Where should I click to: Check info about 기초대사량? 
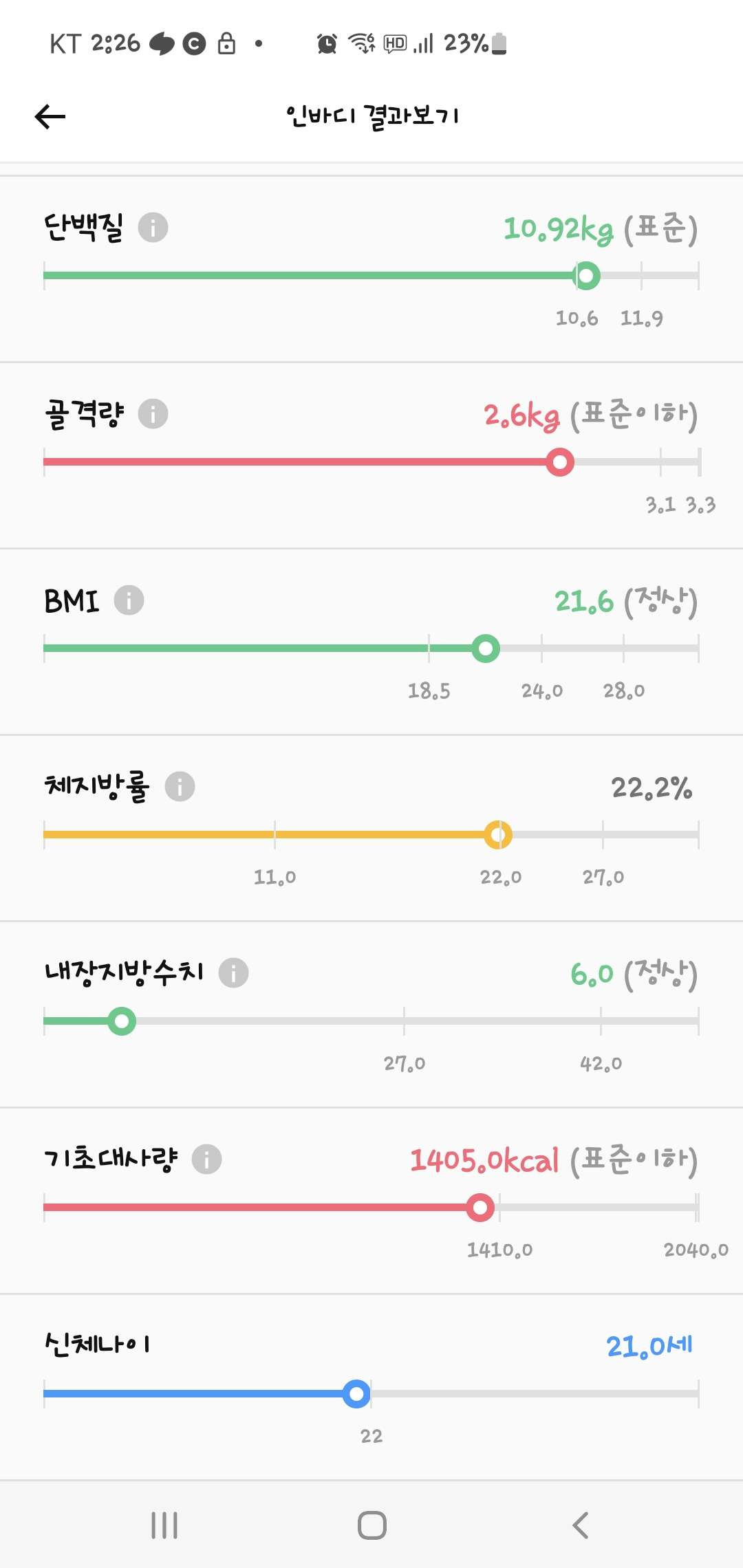206,1159
